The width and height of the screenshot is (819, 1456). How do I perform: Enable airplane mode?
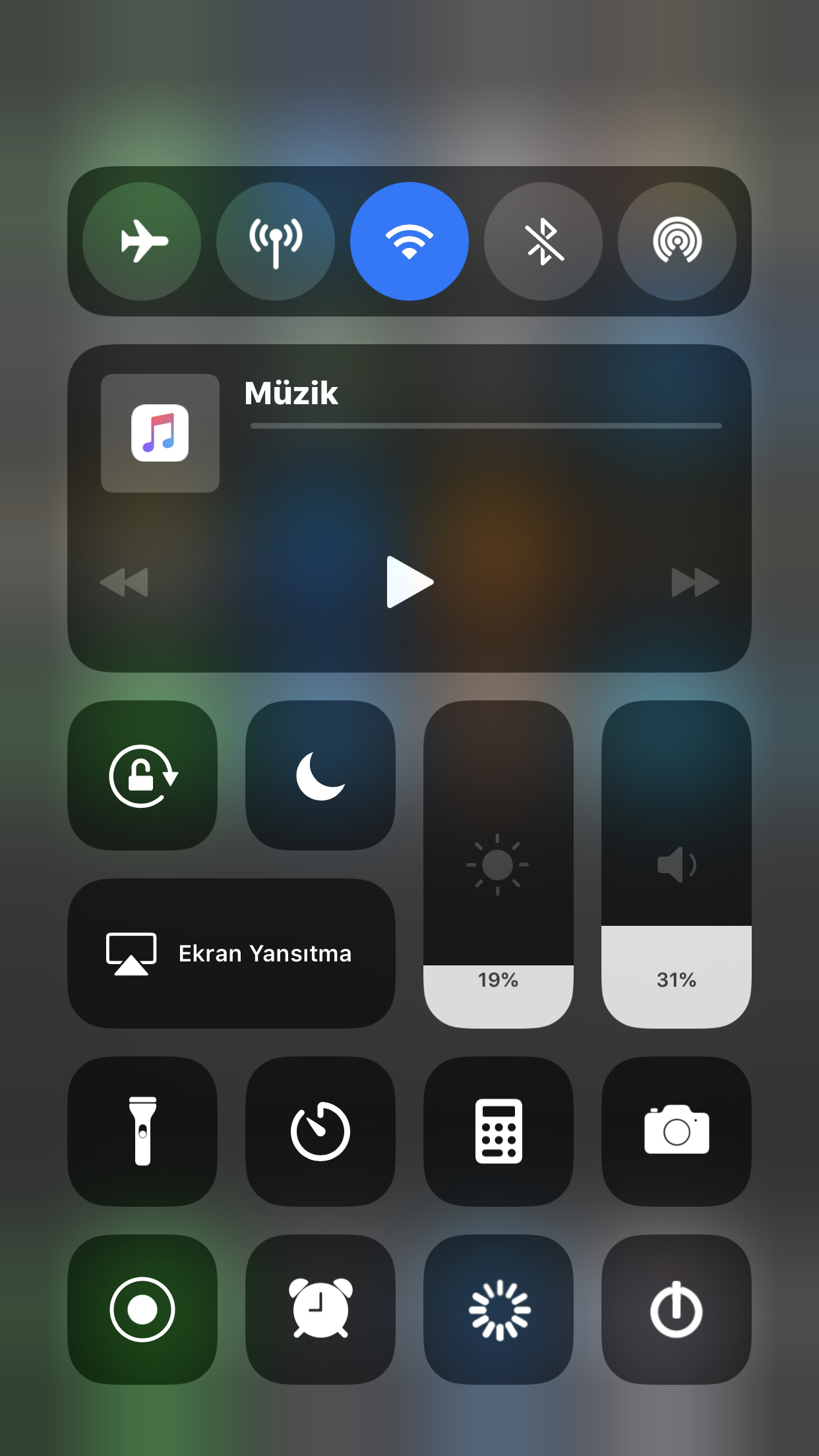[142, 241]
